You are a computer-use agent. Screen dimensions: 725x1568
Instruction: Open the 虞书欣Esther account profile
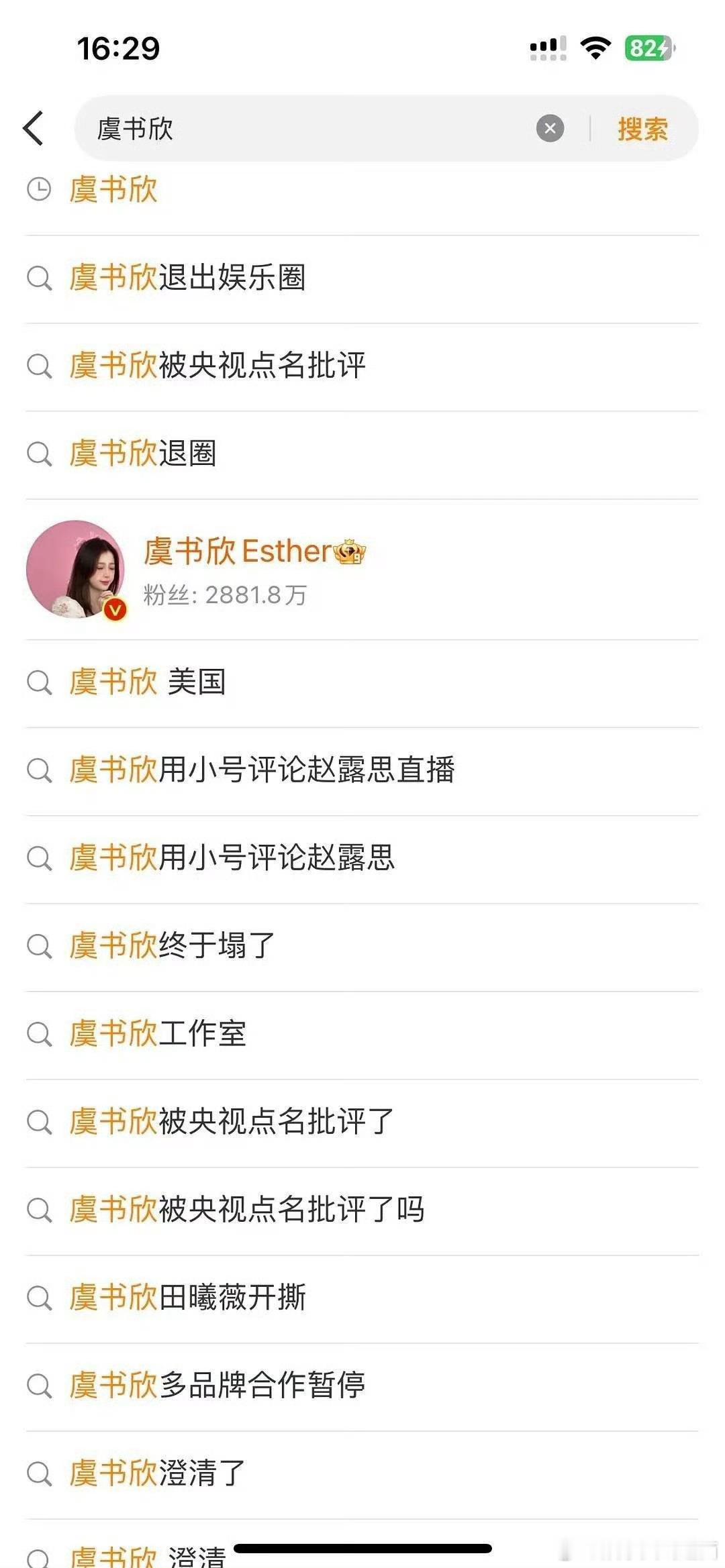[255, 569]
